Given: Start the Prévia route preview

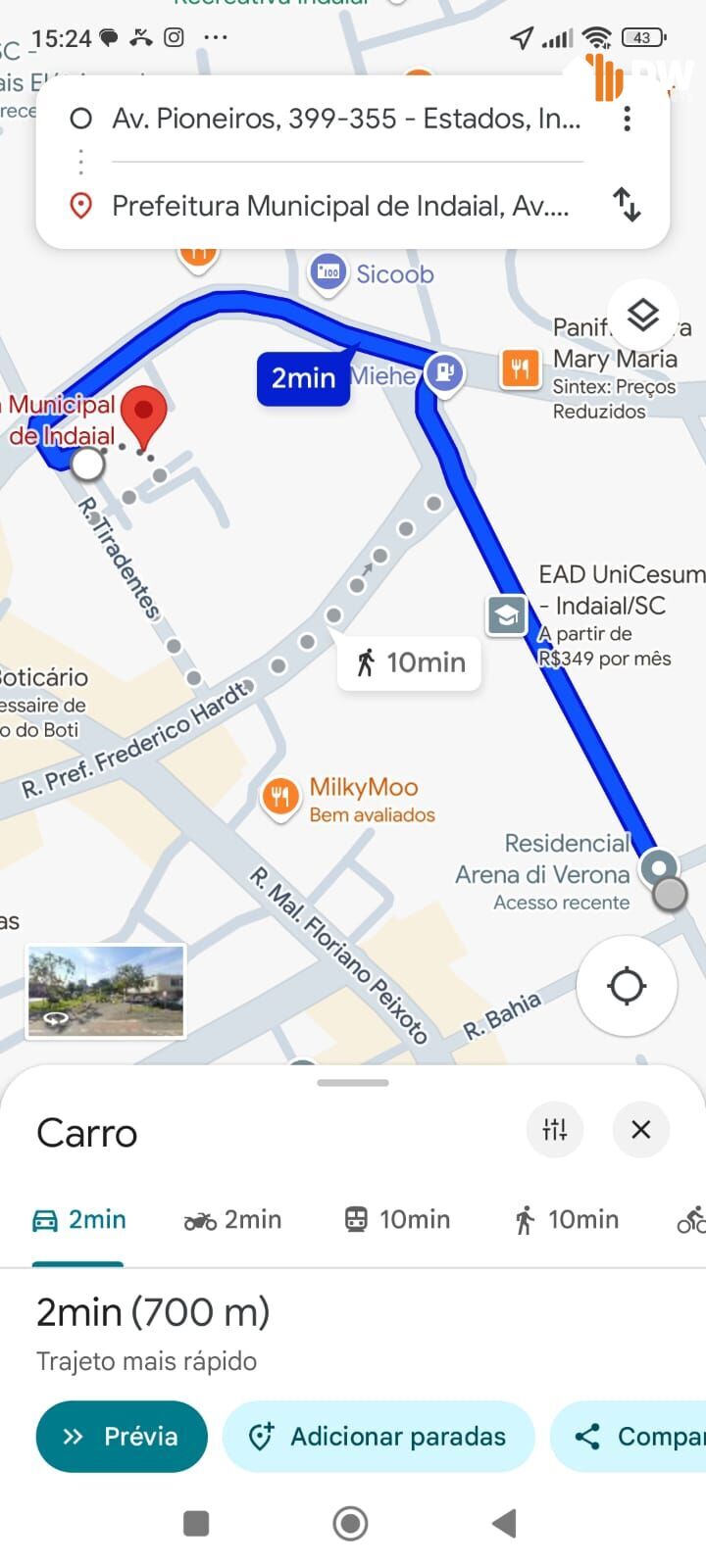Looking at the screenshot, I should click(122, 1437).
